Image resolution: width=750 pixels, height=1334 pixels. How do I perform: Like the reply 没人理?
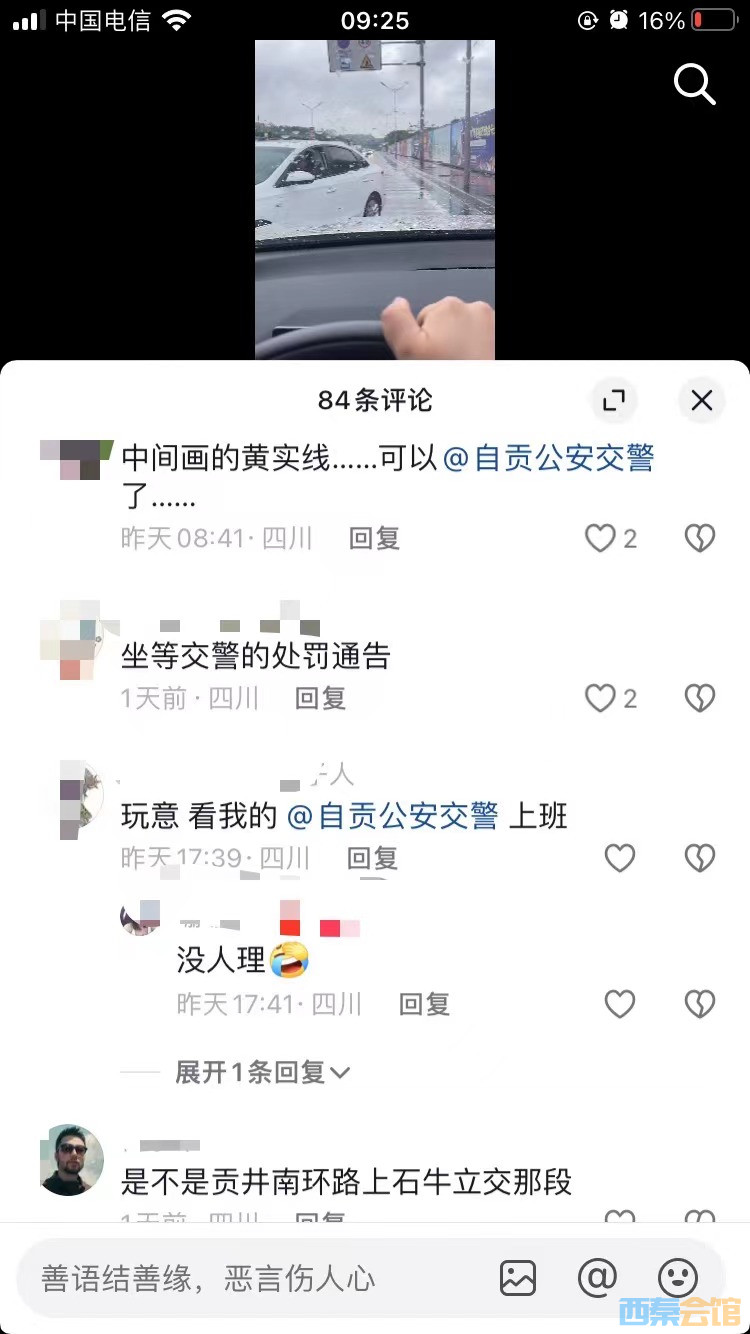[x=620, y=1003]
